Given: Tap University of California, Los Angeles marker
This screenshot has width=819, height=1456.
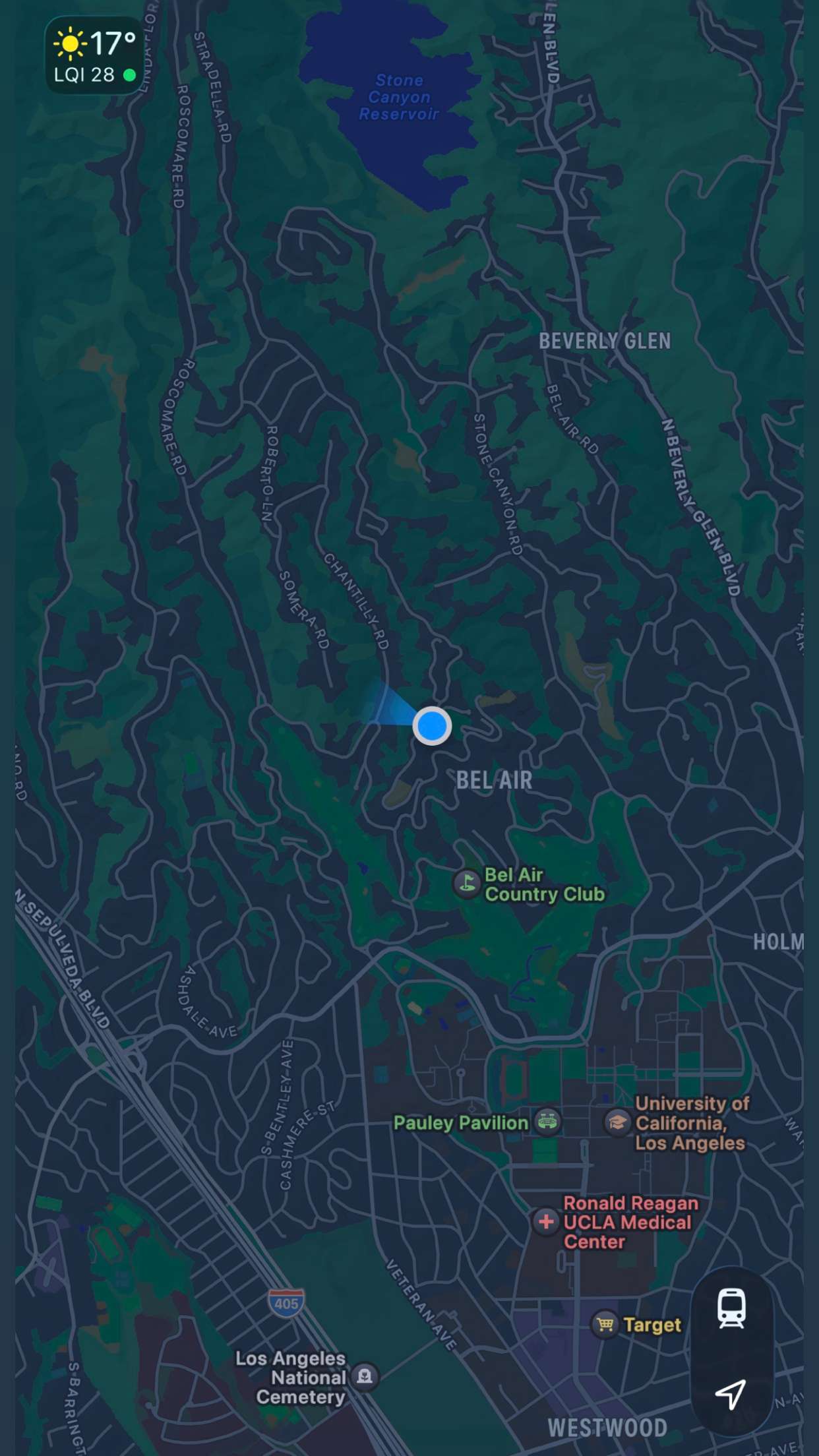Looking at the screenshot, I should click(x=618, y=1122).
